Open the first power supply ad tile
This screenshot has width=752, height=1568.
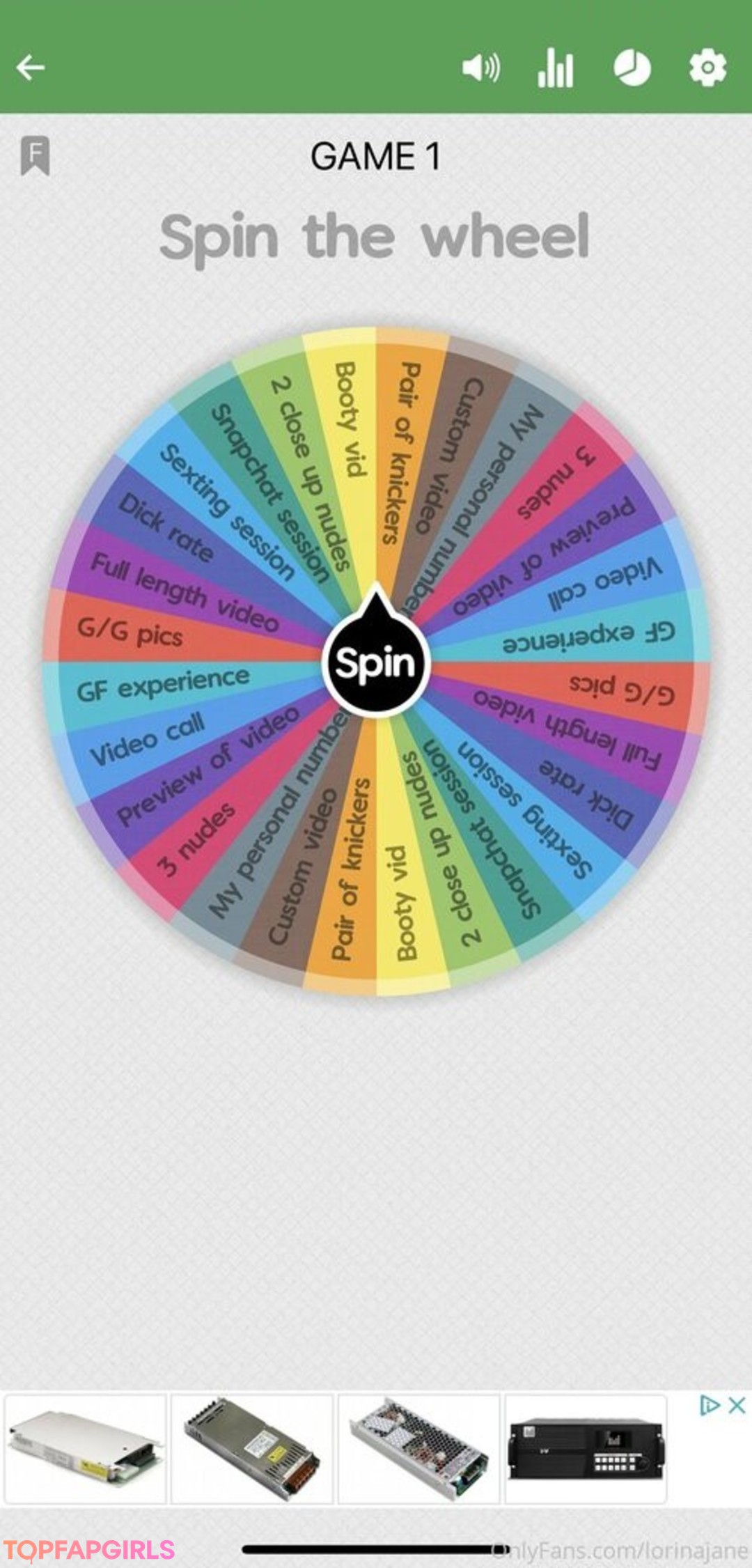(85, 1450)
